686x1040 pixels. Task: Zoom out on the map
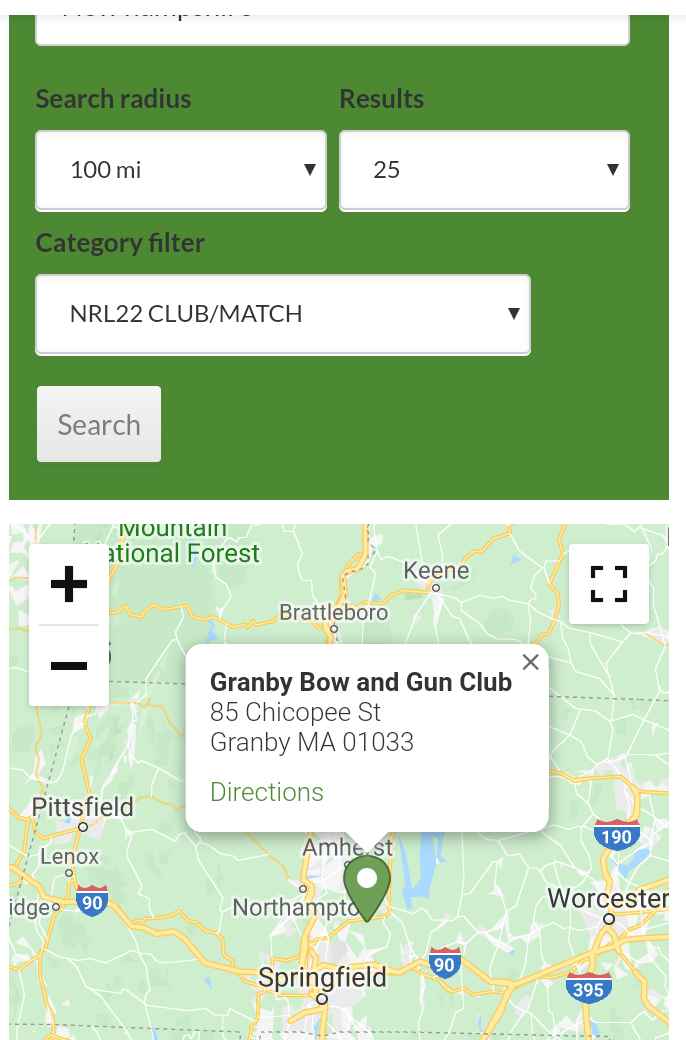[69, 665]
